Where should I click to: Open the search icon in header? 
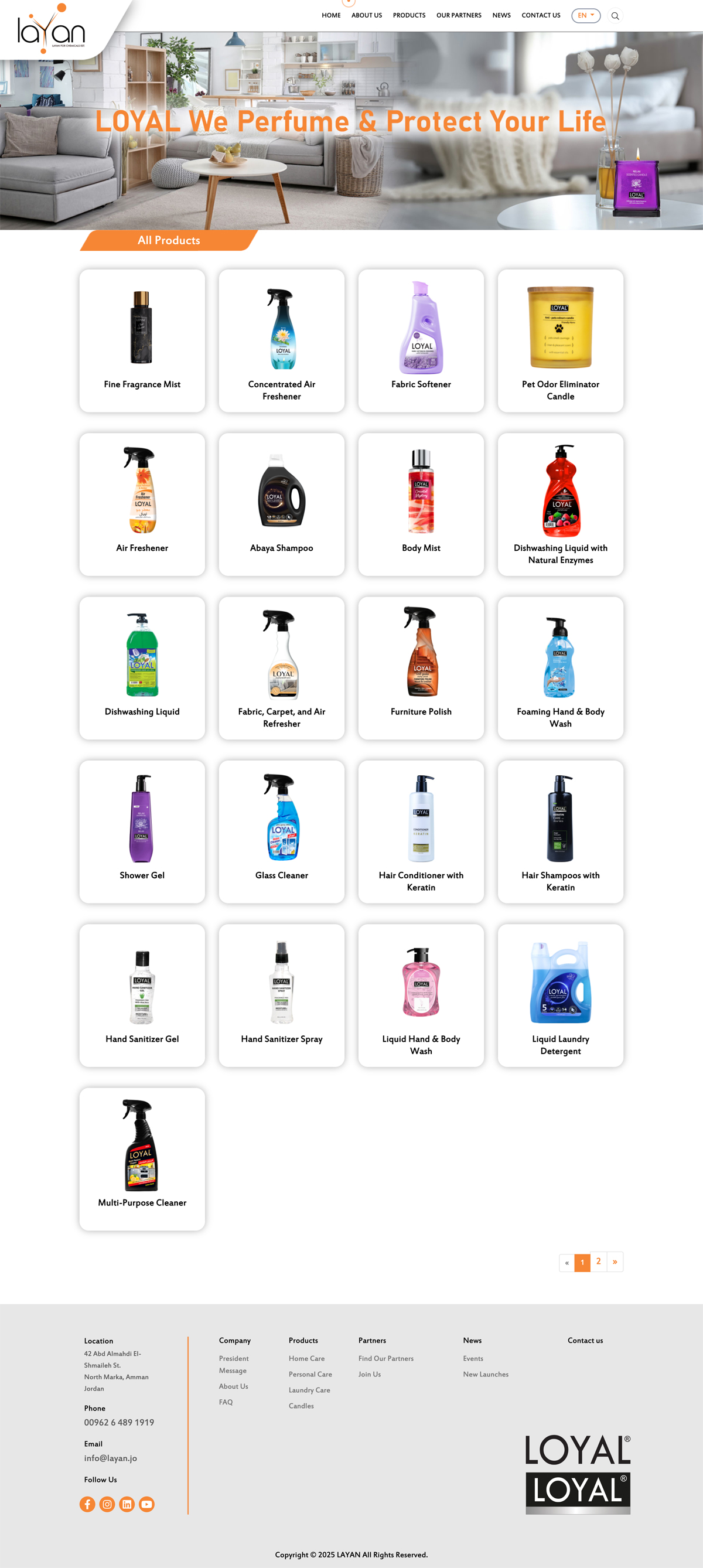[615, 16]
